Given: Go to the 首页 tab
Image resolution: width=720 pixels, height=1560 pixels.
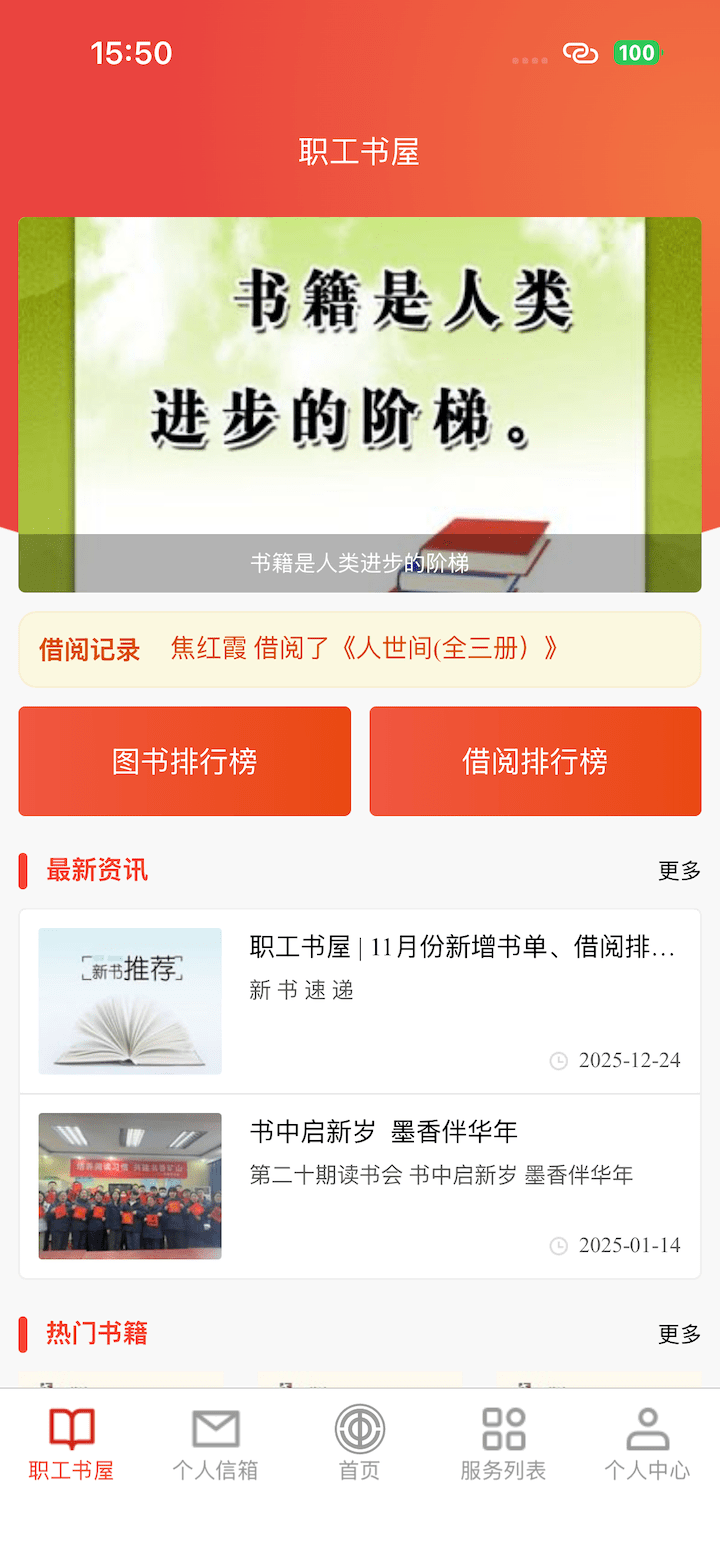Looking at the screenshot, I should [359, 1444].
